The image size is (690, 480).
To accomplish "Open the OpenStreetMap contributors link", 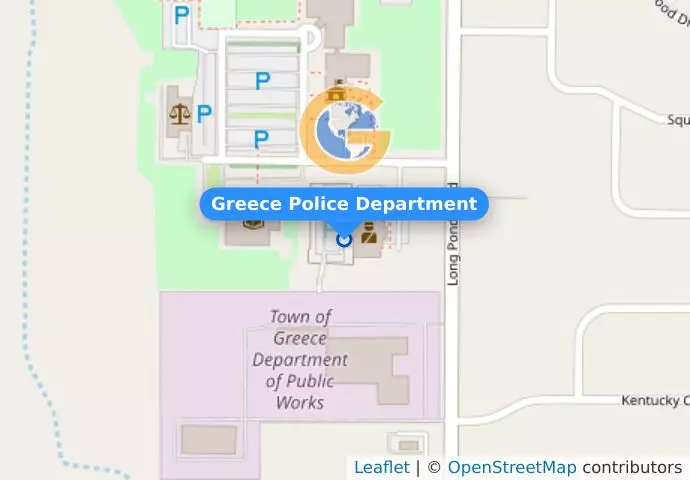I will pos(511,467).
